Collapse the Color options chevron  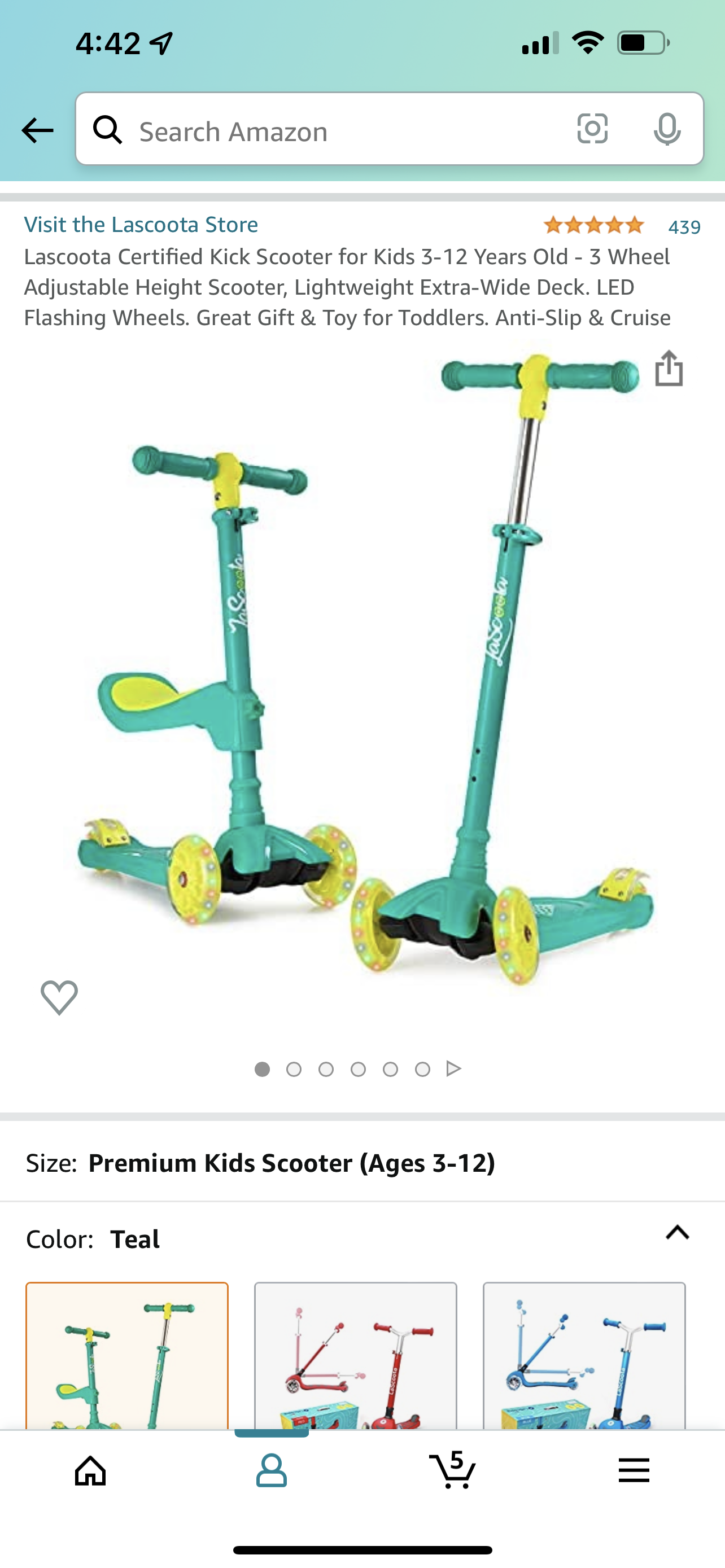pyautogui.click(x=677, y=1233)
